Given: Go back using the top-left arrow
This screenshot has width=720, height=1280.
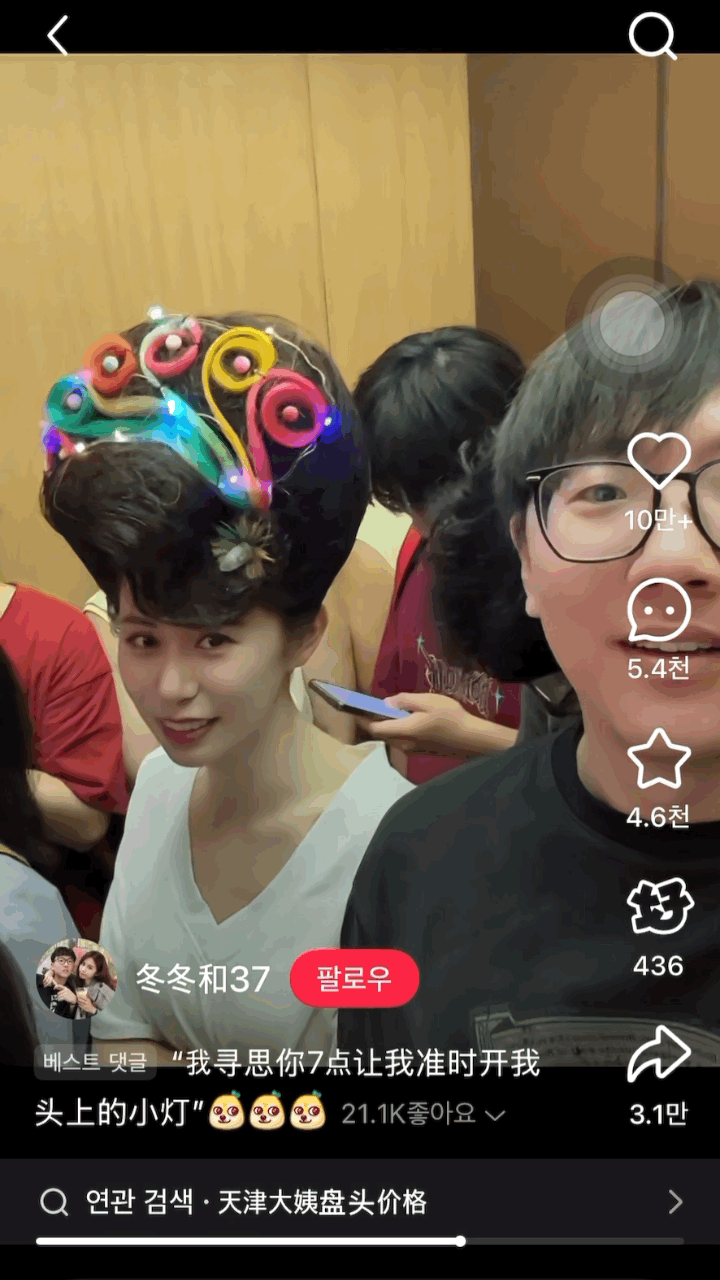Looking at the screenshot, I should point(58,36).
